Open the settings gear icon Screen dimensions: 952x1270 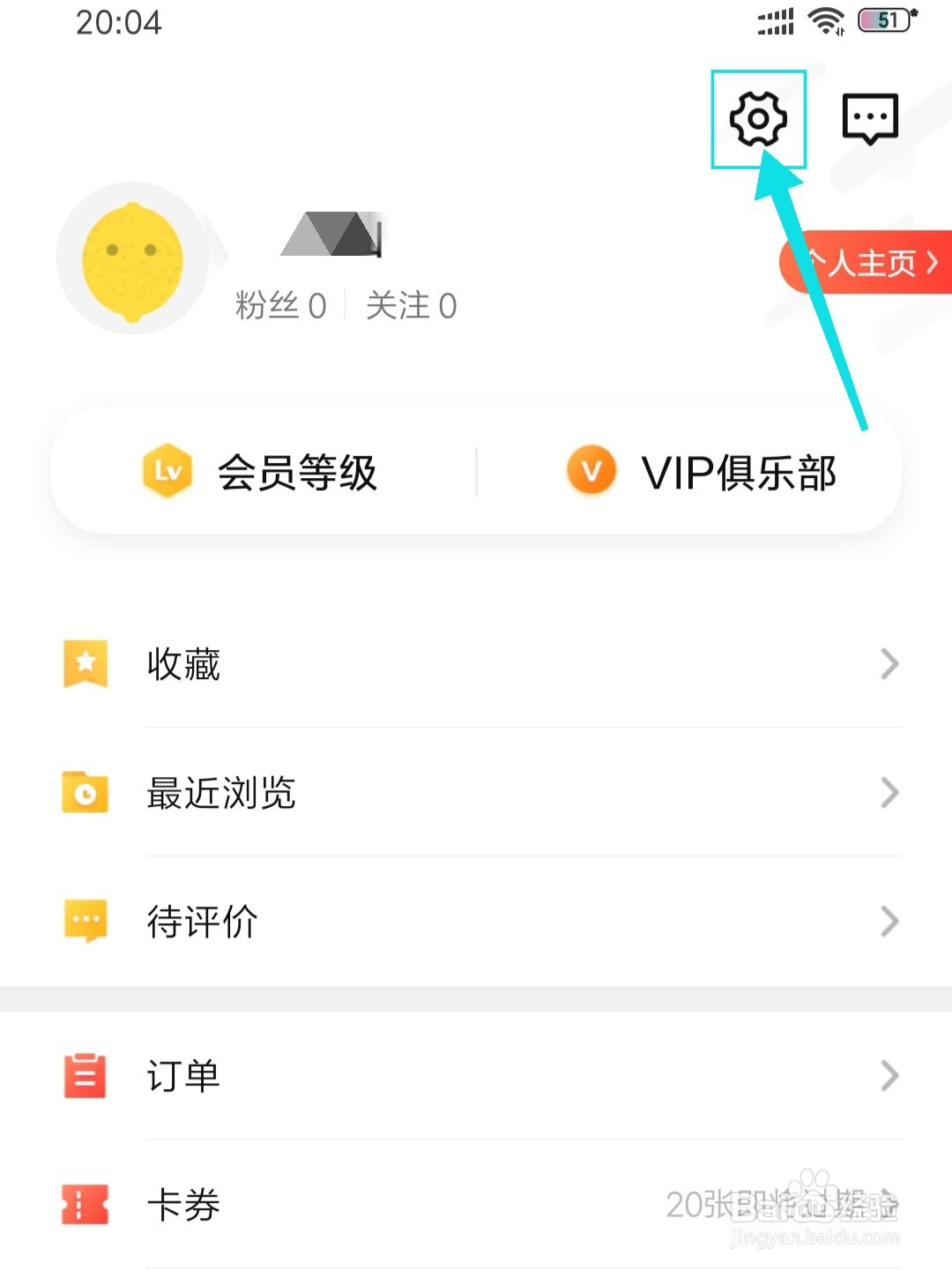pyautogui.click(x=760, y=119)
